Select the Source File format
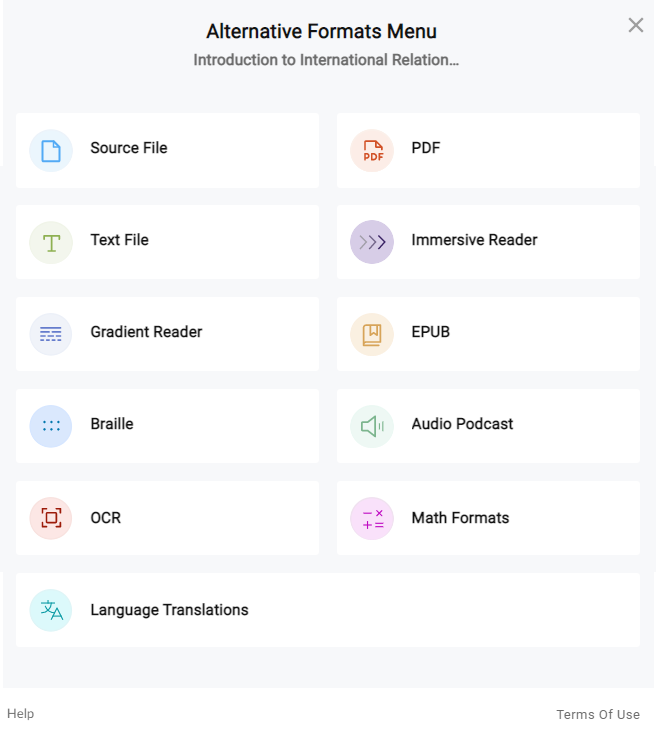This screenshot has width=656, height=738. pyautogui.click(x=167, y=150)
